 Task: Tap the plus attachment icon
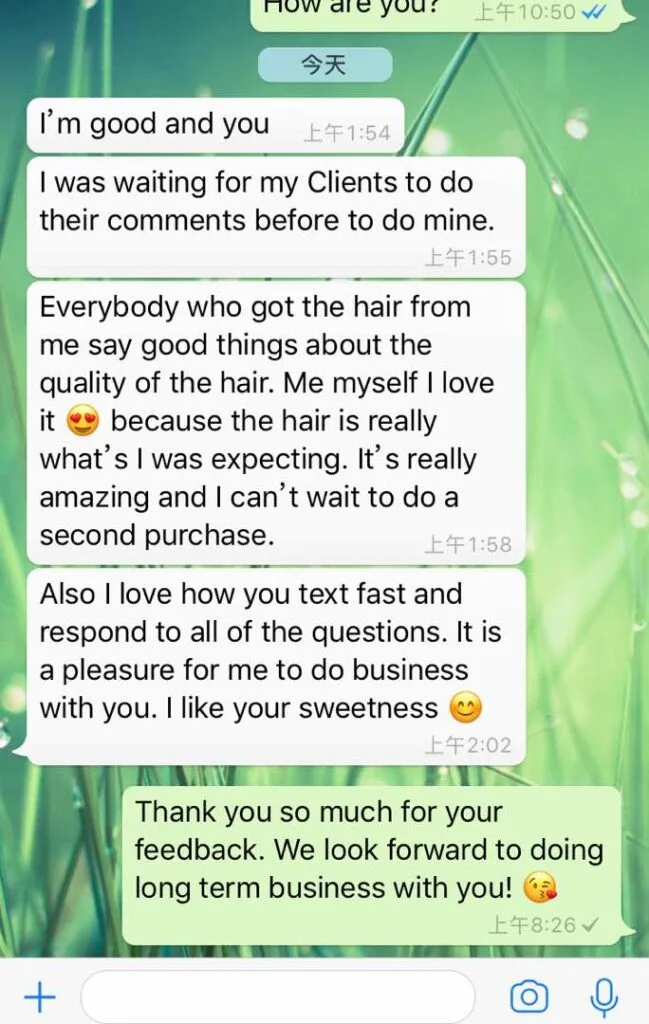tap(39, 996)
